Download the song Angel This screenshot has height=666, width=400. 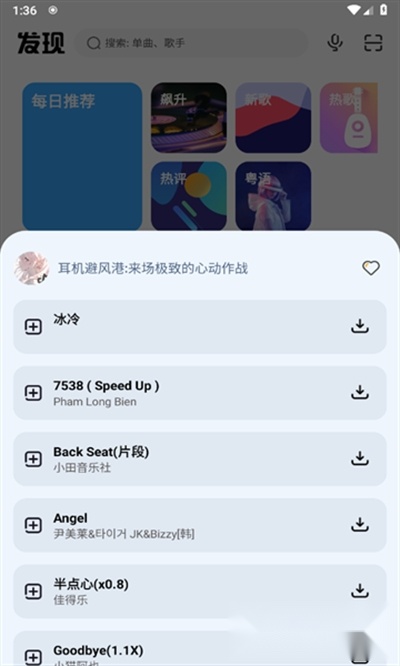(x=360, y=525)
